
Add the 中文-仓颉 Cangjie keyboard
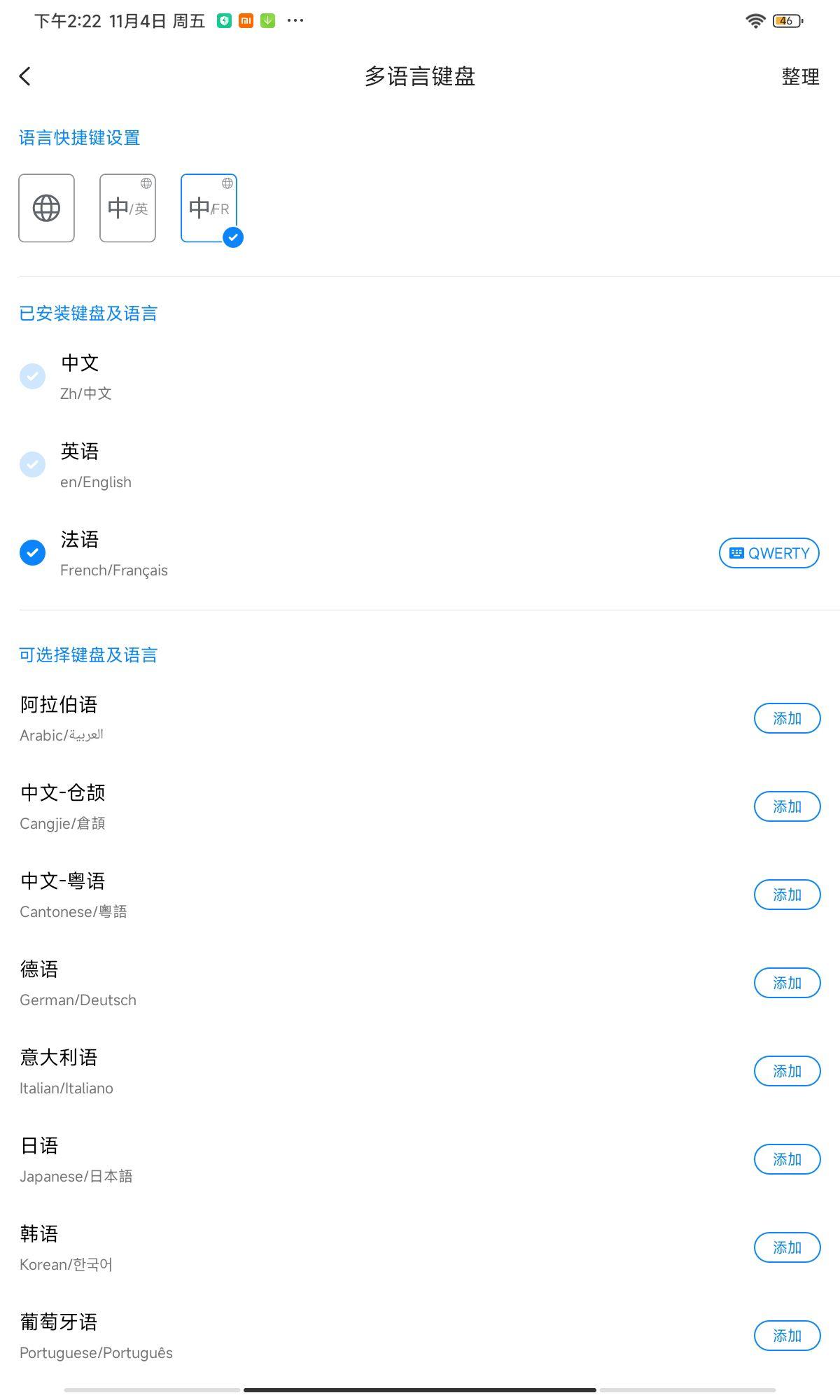(787, 806)
